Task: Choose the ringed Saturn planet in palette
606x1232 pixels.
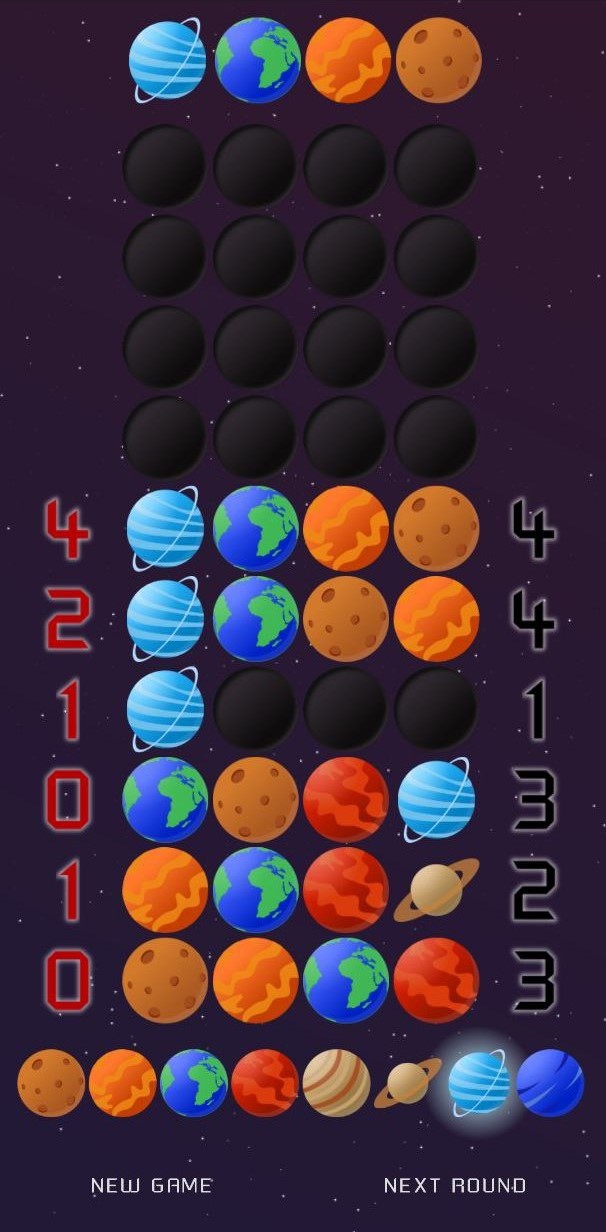Action: 407,1083
